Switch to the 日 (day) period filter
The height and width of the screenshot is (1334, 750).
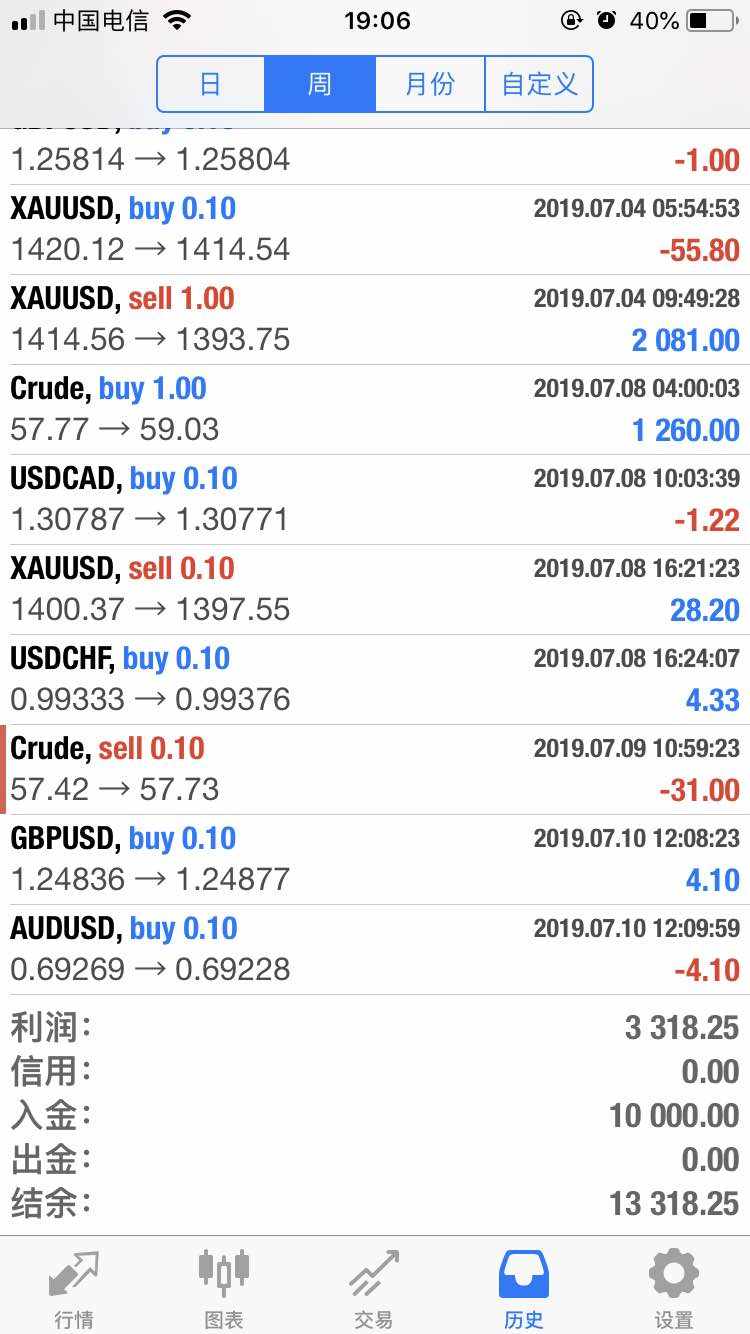[x=211, y=84]
